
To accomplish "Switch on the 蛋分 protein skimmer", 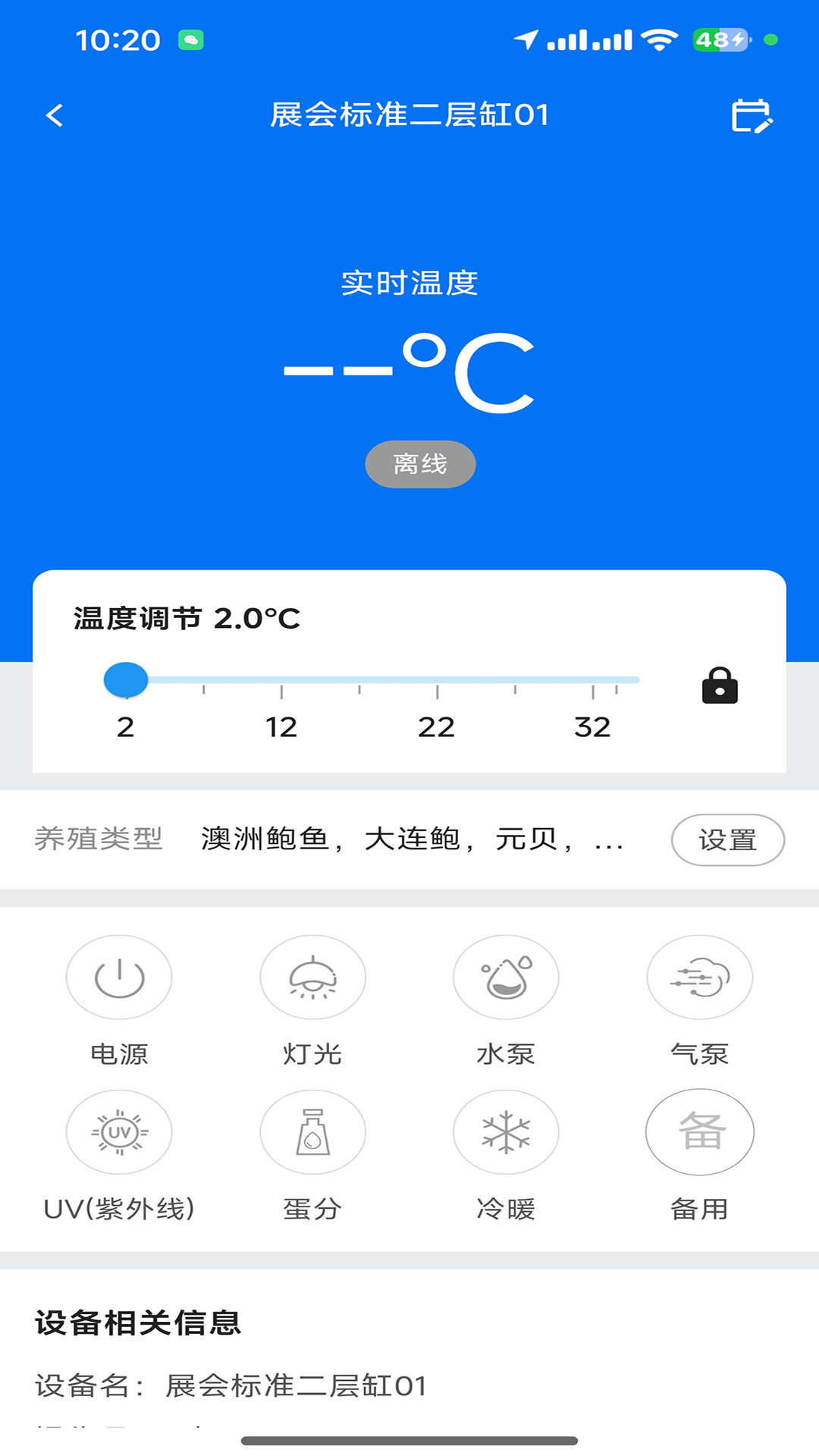I will pyautogui.click(x=312, y=1131).
